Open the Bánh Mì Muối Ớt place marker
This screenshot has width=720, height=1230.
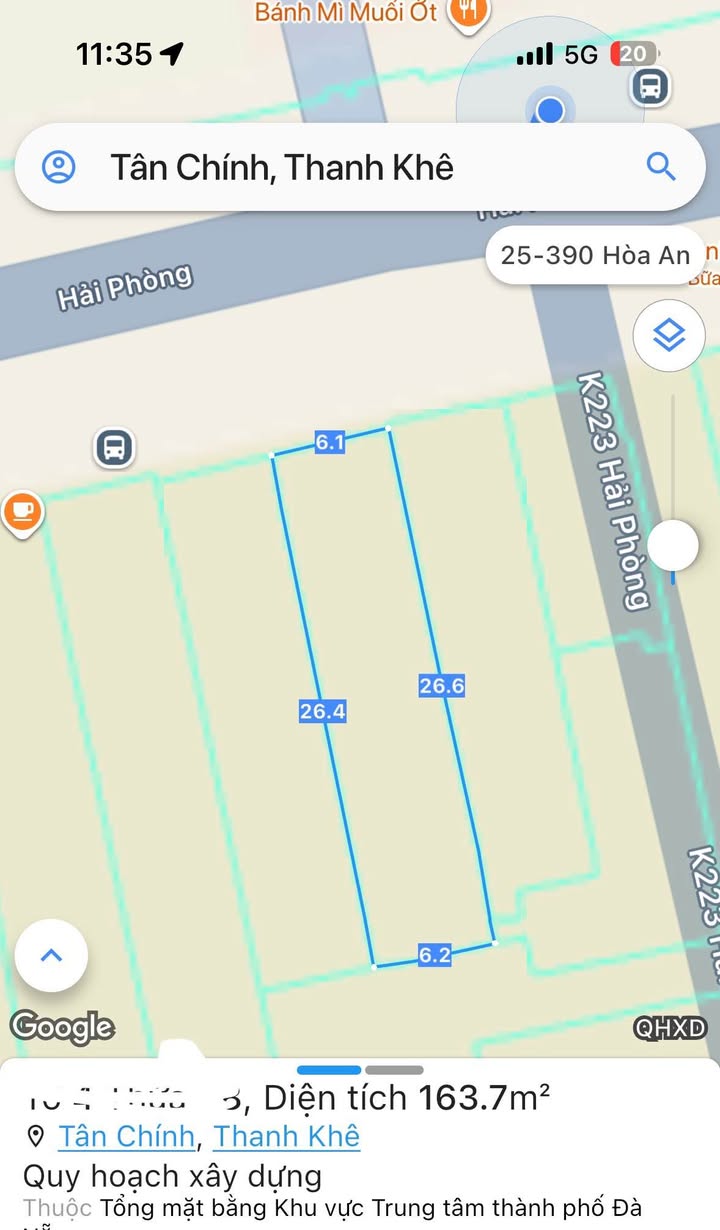pyautogui.click(x=468, y=13)
